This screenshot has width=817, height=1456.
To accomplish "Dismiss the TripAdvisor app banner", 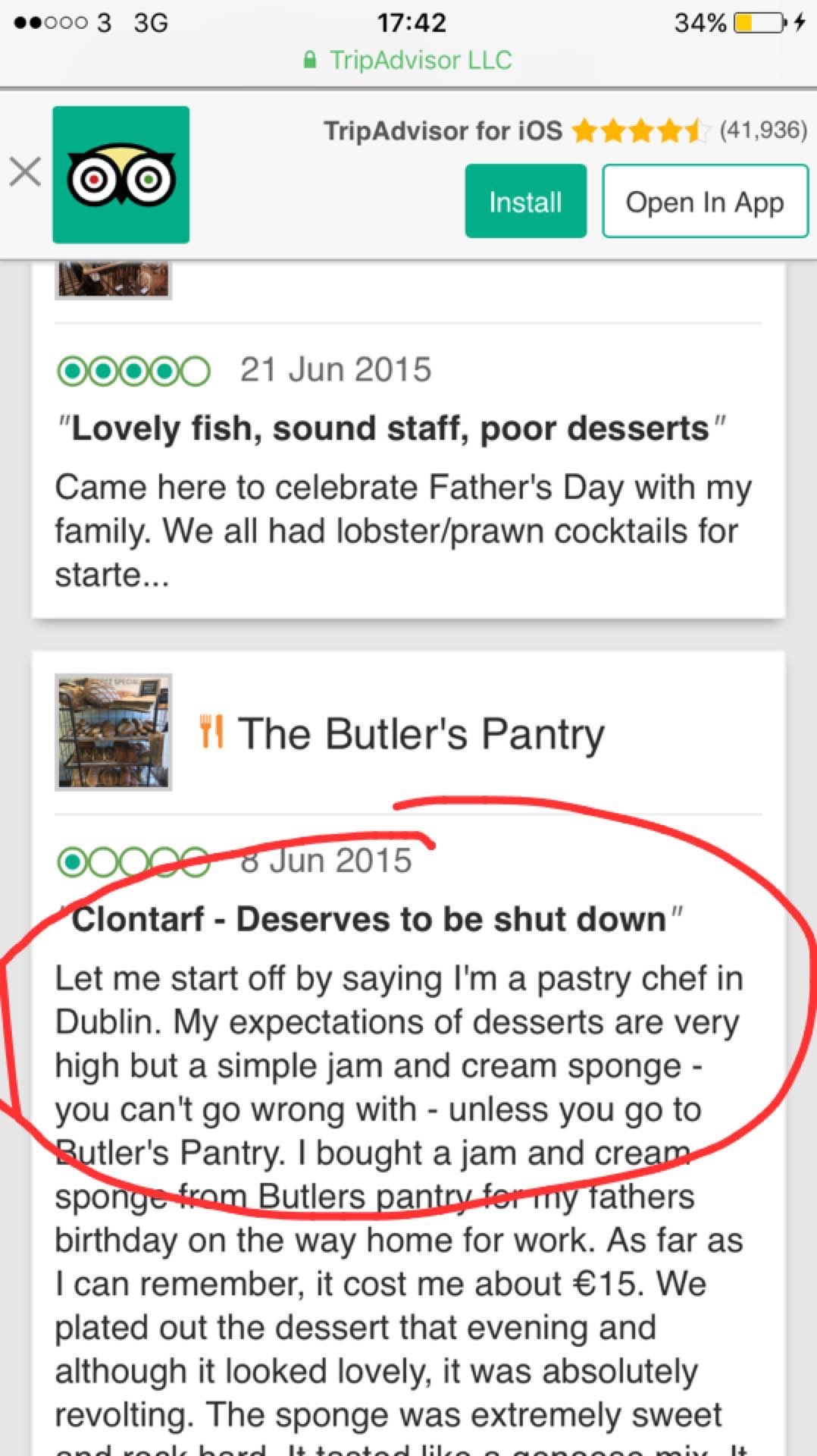I will pyautogui.click(x=25, y=173).
